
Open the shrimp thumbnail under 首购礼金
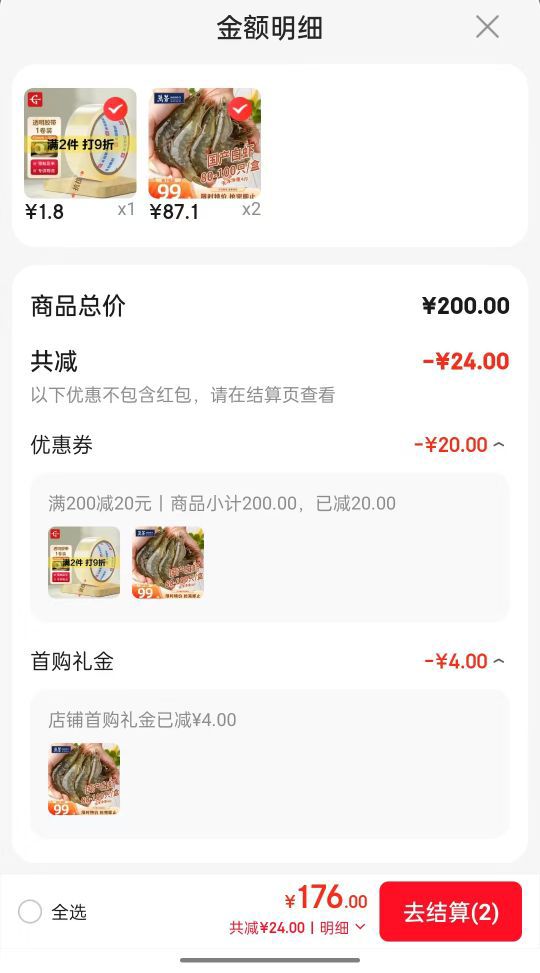tap(84, 779)
